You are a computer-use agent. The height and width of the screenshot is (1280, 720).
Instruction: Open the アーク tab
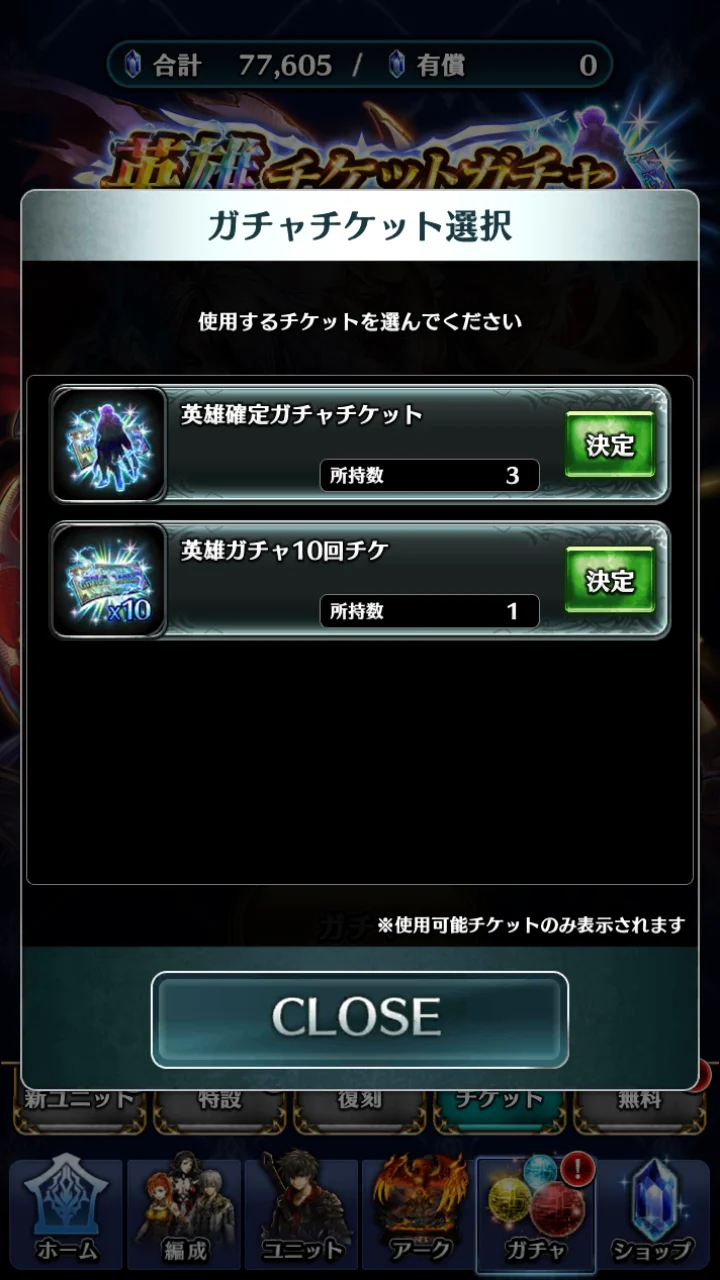[418, 1211]
